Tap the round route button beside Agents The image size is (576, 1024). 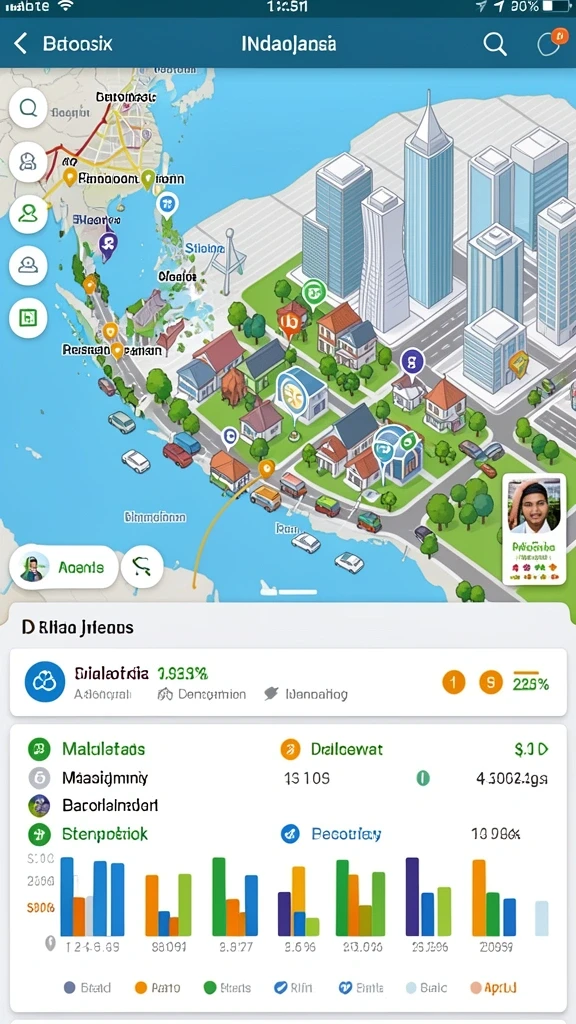click(x=142, y=567)
